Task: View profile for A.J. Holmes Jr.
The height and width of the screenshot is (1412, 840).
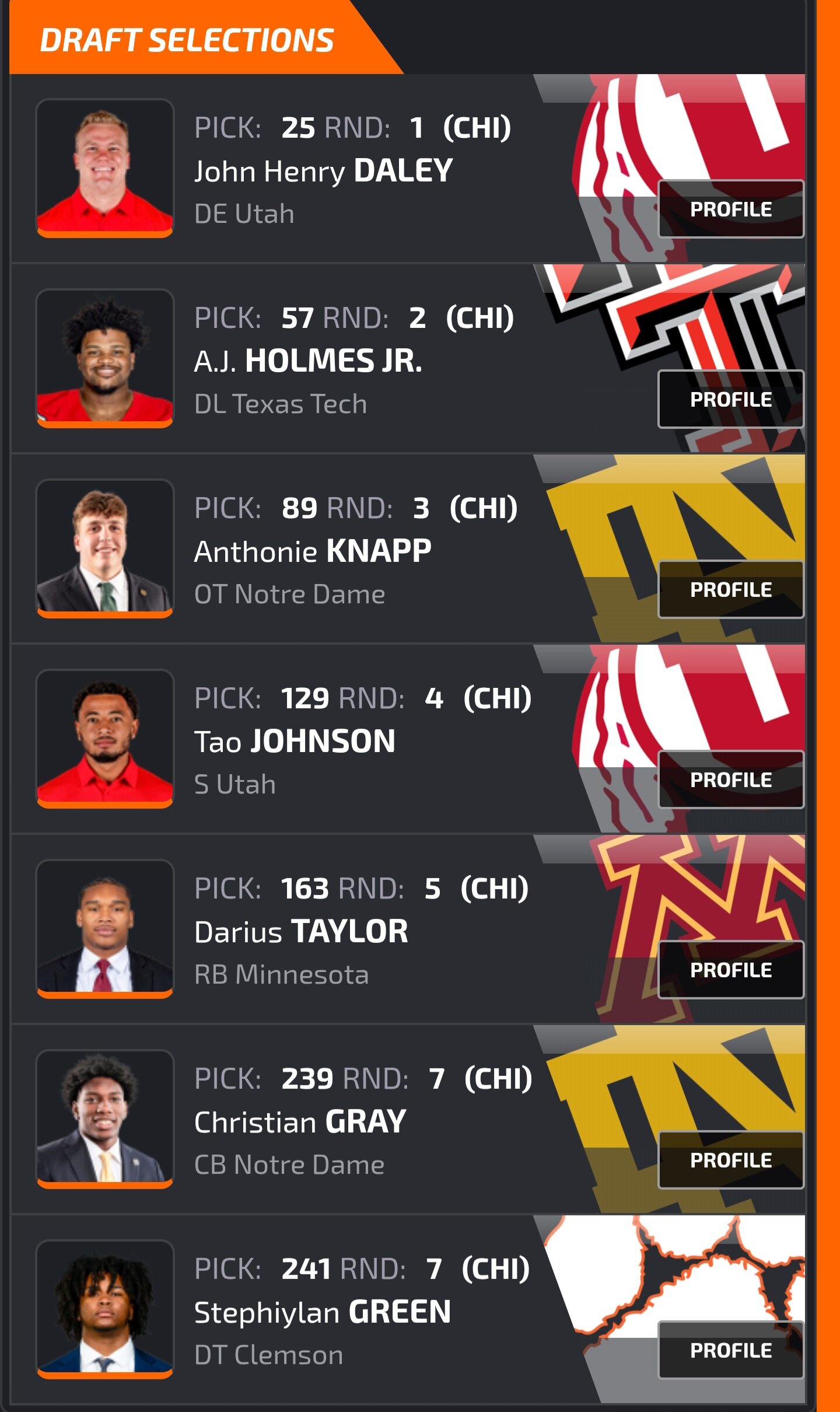Action: click(730, 400)
